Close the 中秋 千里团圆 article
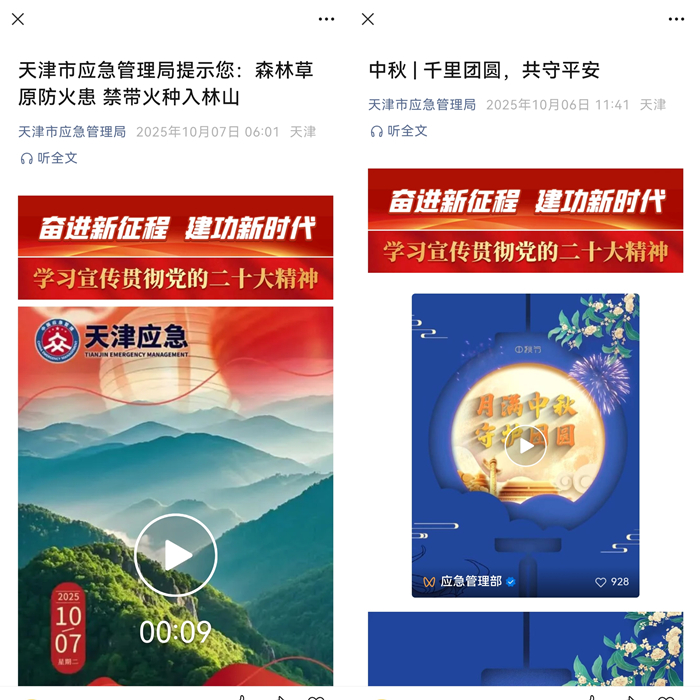Screen dimensions: 700x700 pos(368,19)
